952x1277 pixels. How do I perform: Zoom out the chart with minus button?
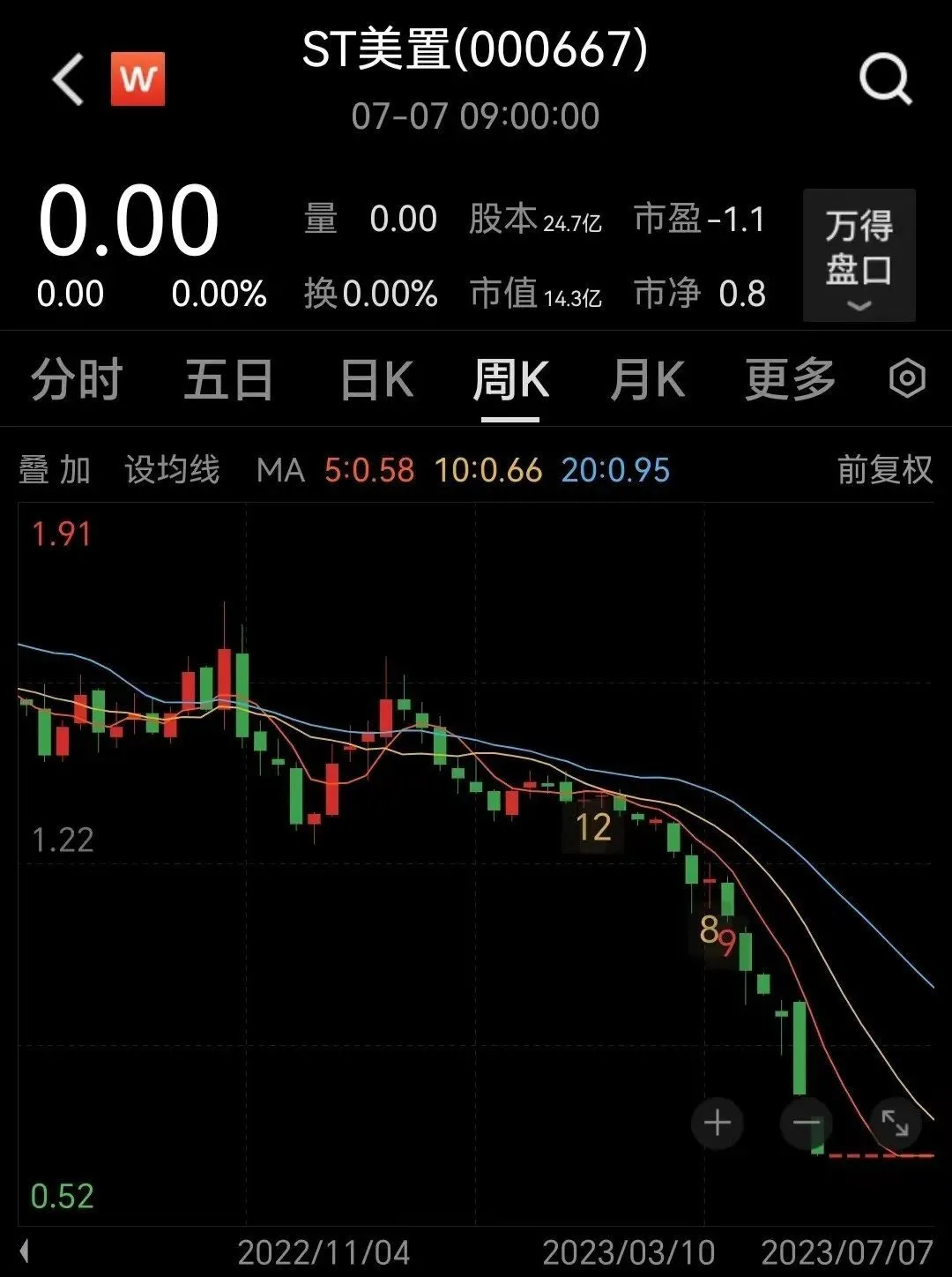pyautogui.click(x=806, y=1123)
